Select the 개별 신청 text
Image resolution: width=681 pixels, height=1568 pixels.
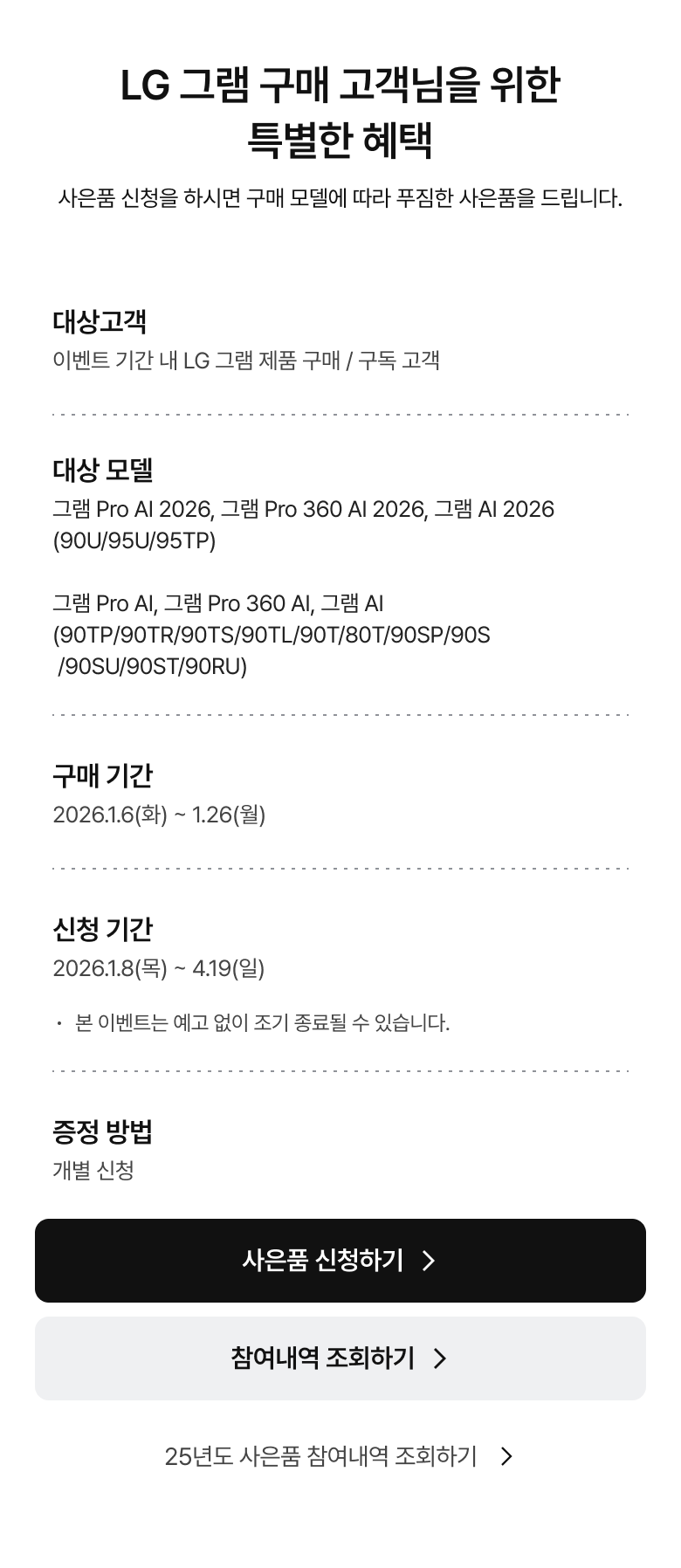(x=91, y=1170)
